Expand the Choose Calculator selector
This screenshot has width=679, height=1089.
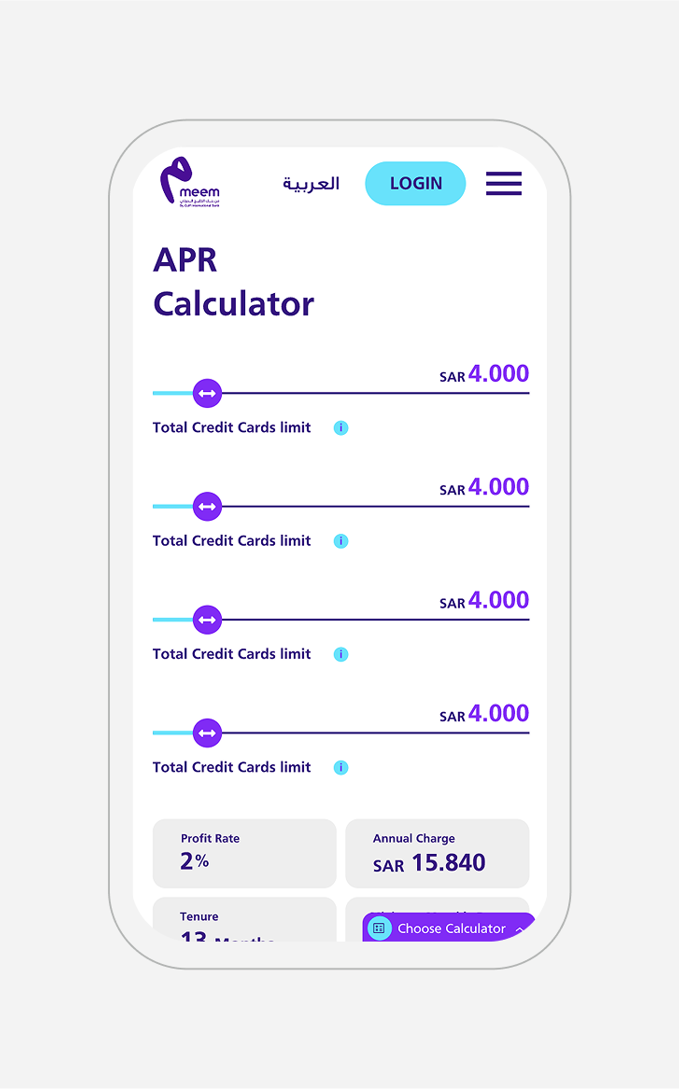[x=449, y=928]
